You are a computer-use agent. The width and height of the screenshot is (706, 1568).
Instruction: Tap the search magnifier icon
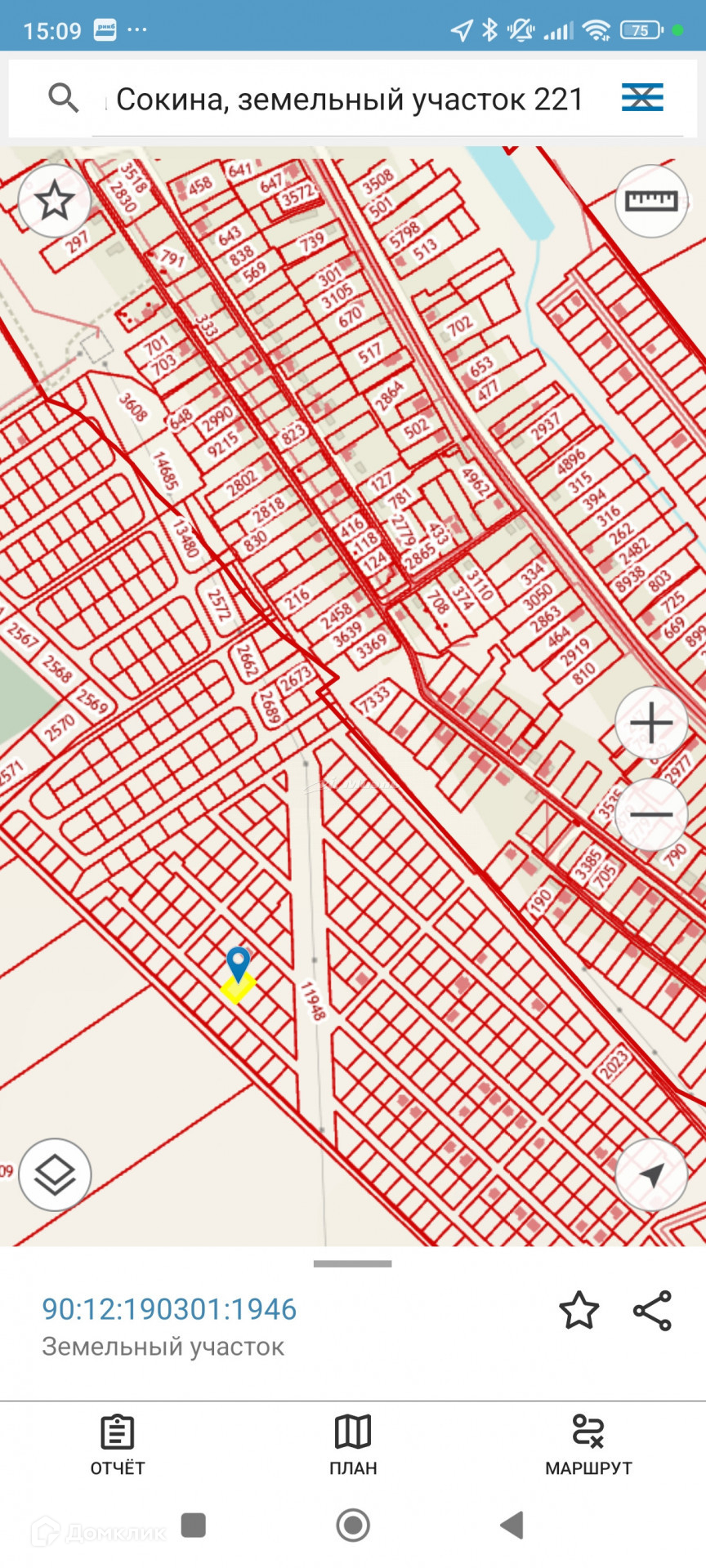[63, 98]
